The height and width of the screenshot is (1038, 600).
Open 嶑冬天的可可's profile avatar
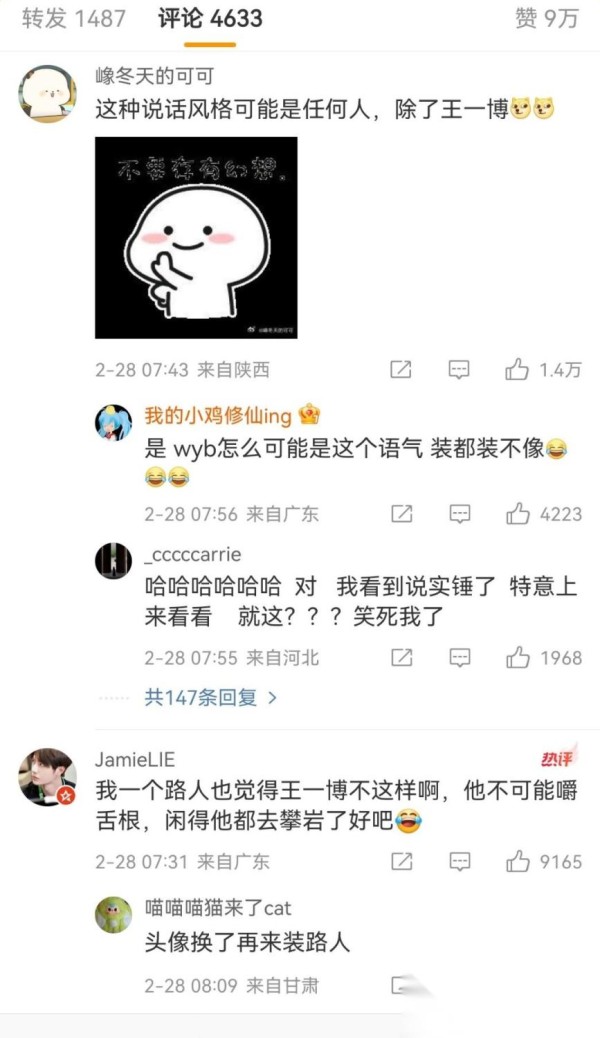(48, 94)
